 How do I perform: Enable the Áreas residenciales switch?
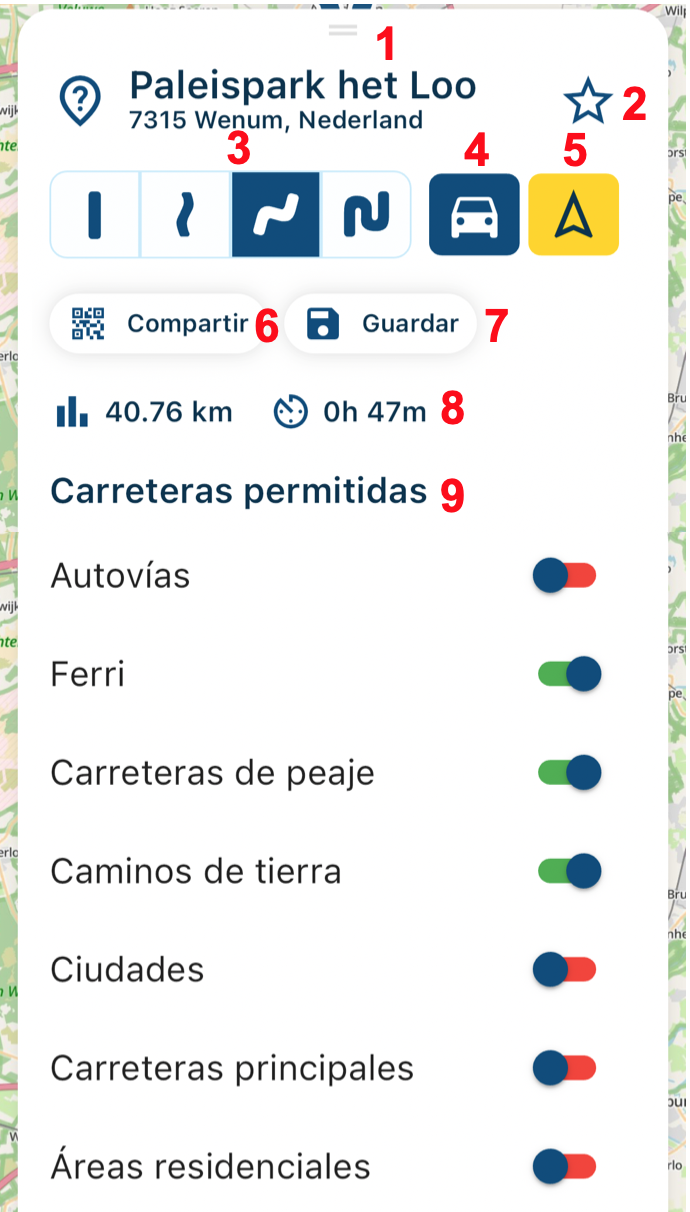click(x=565, y=1166)
